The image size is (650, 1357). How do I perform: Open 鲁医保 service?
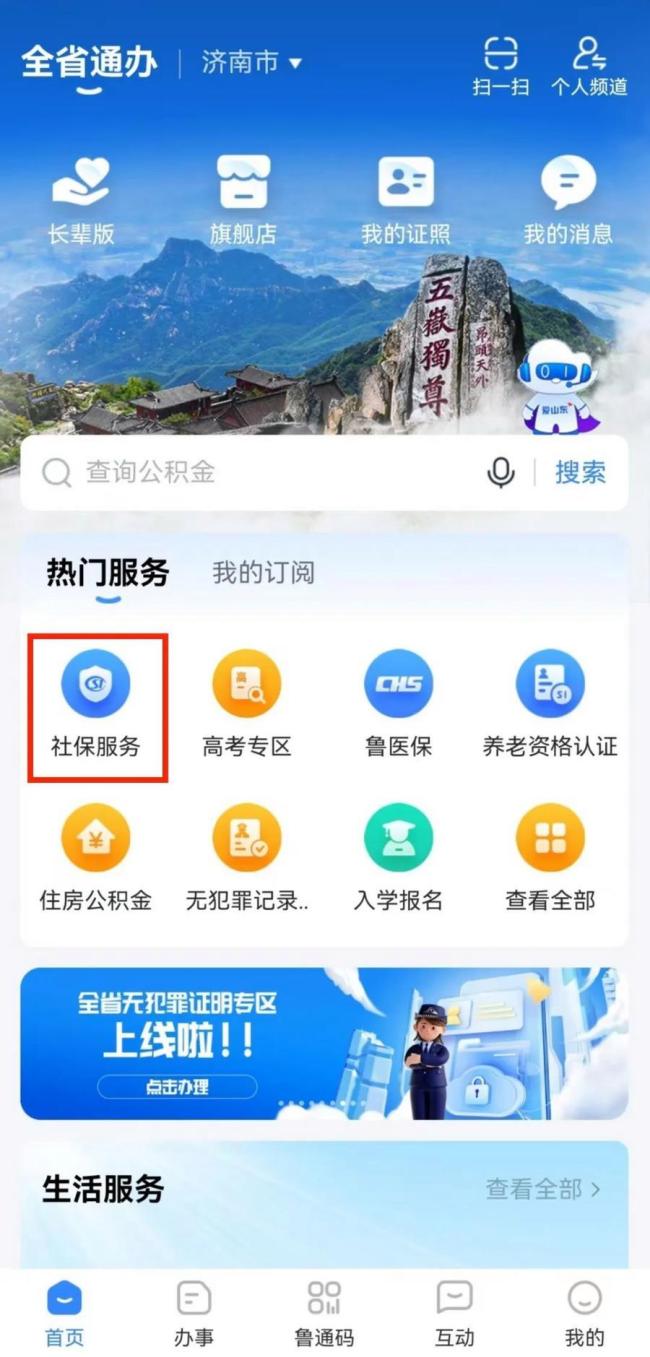point(398,705)
